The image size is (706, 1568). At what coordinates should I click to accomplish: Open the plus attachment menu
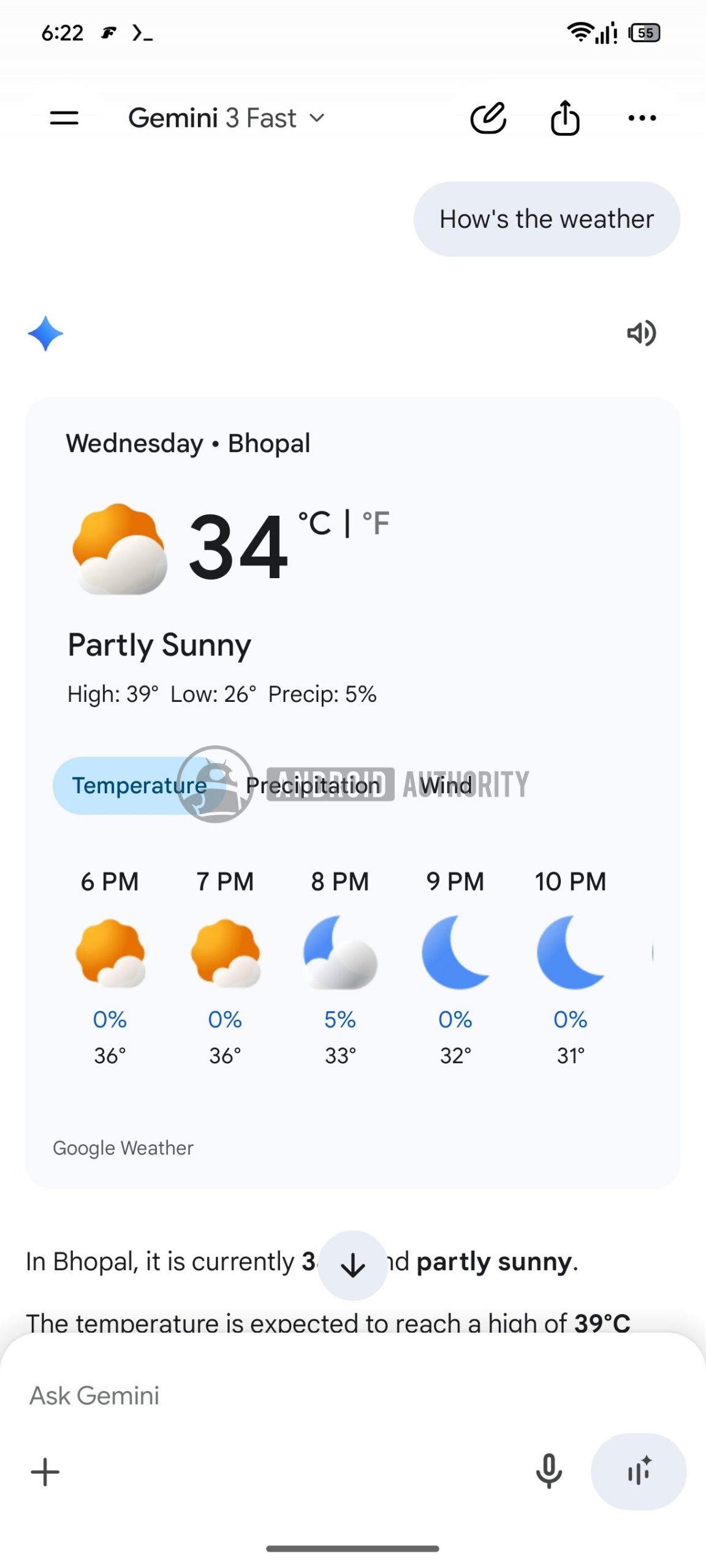(x=45, y=1472)
